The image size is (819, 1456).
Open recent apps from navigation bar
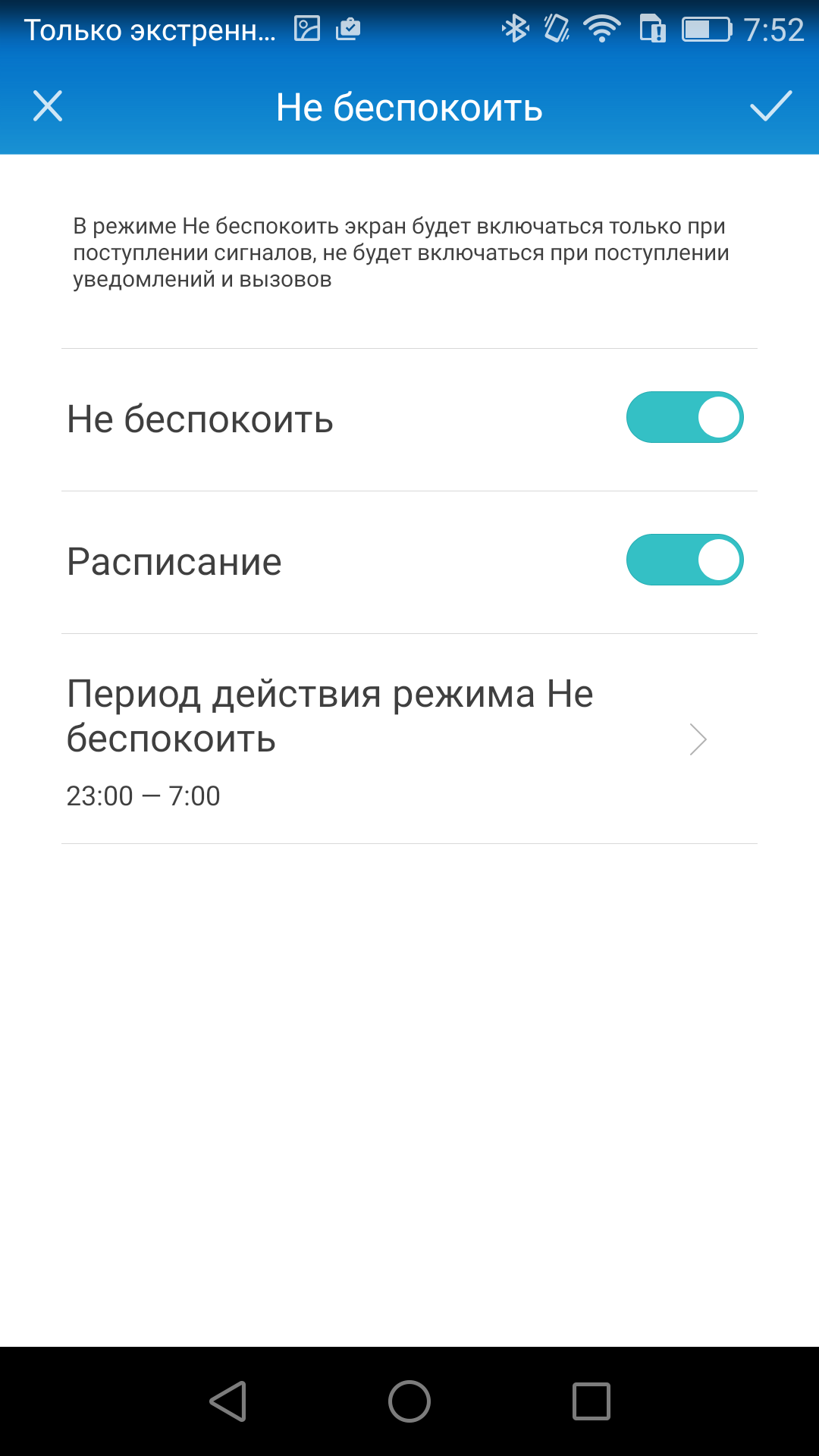[591, 1401]
